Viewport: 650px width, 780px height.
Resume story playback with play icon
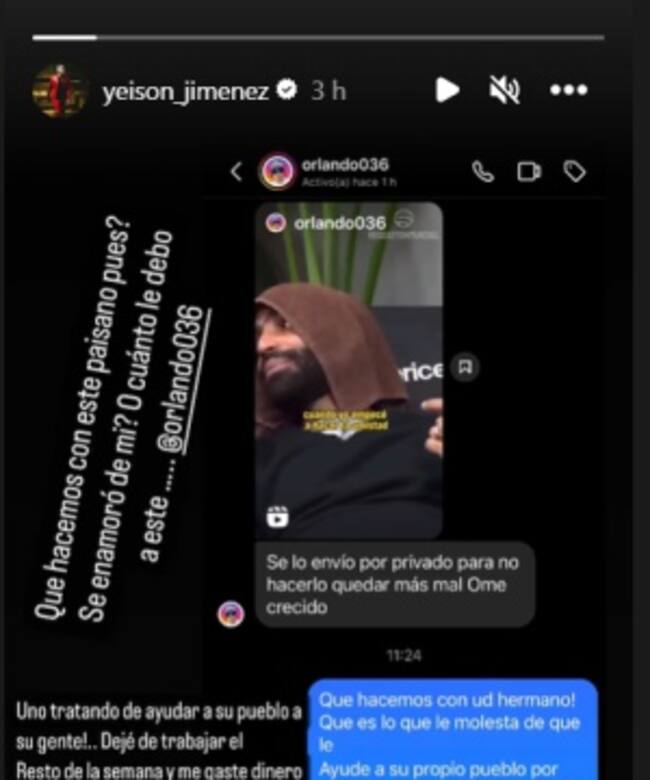pyautogui.click(x=447, y=91)
